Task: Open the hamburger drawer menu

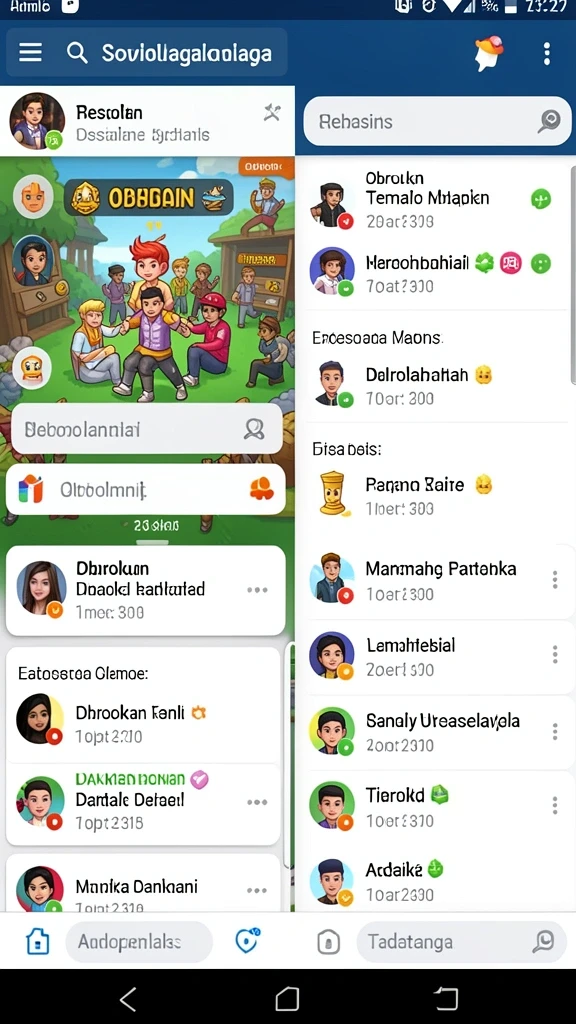Action: click(30, 53)
